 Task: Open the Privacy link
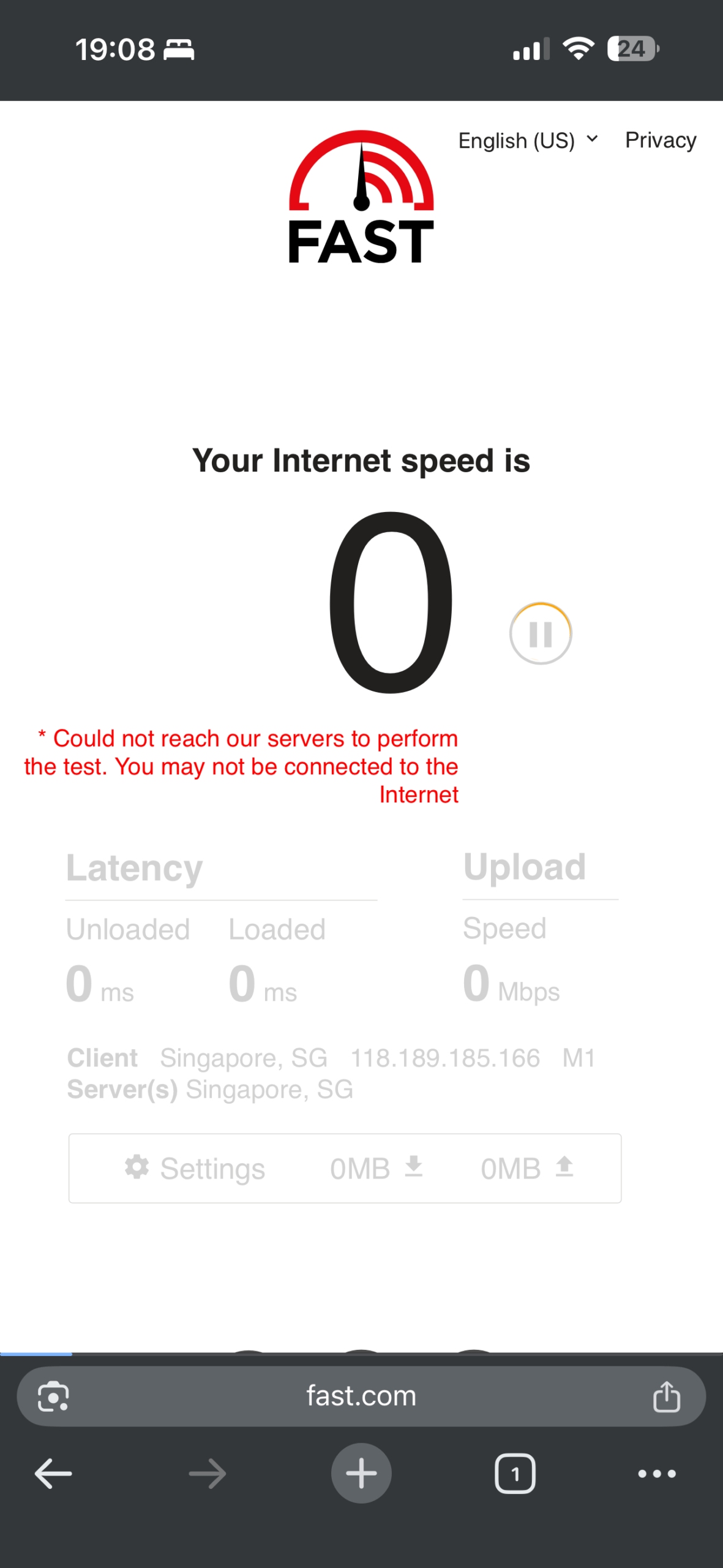tap(660, 140)
